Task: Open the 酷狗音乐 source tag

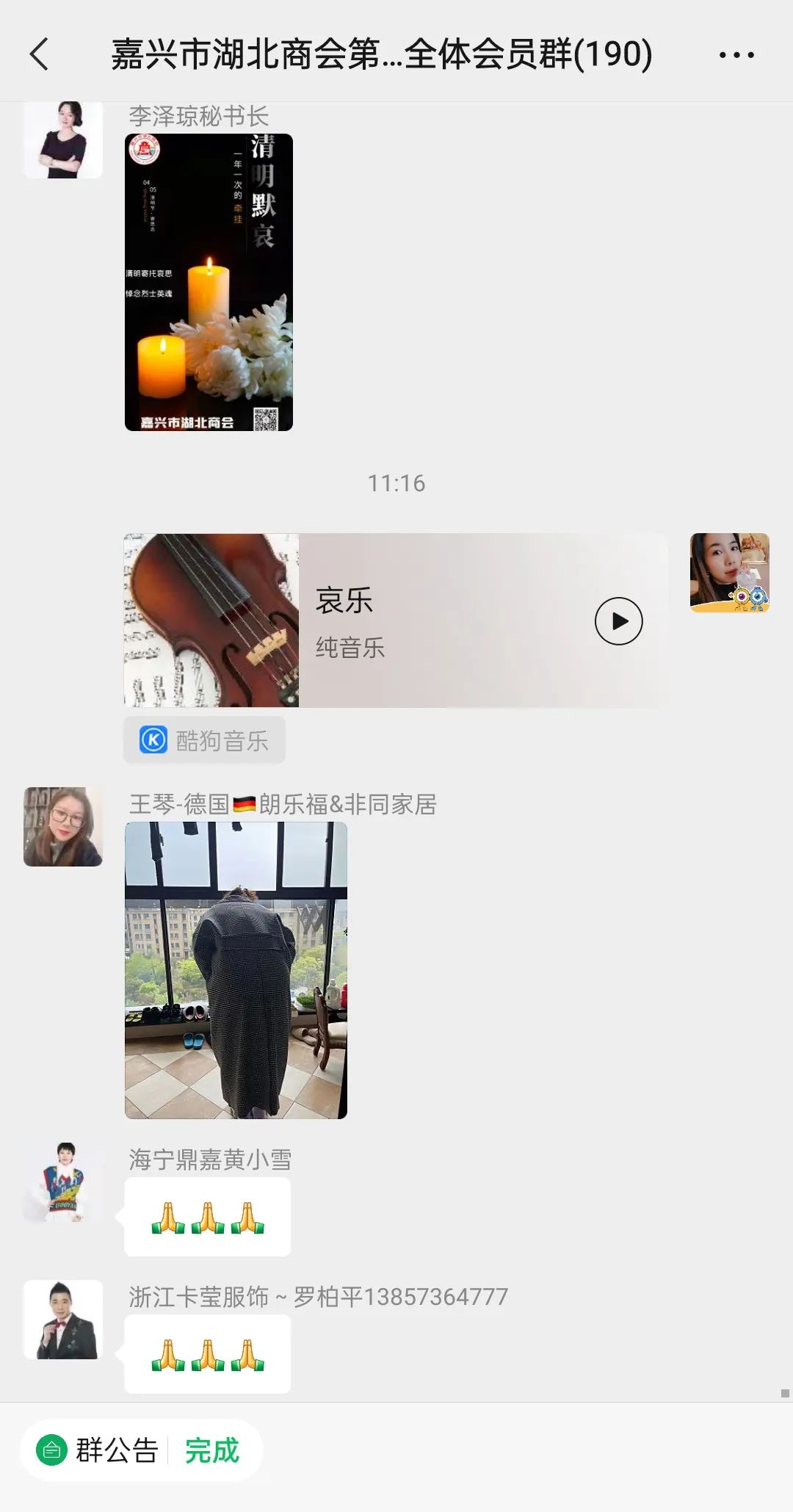Action: [x=204, y=740]
